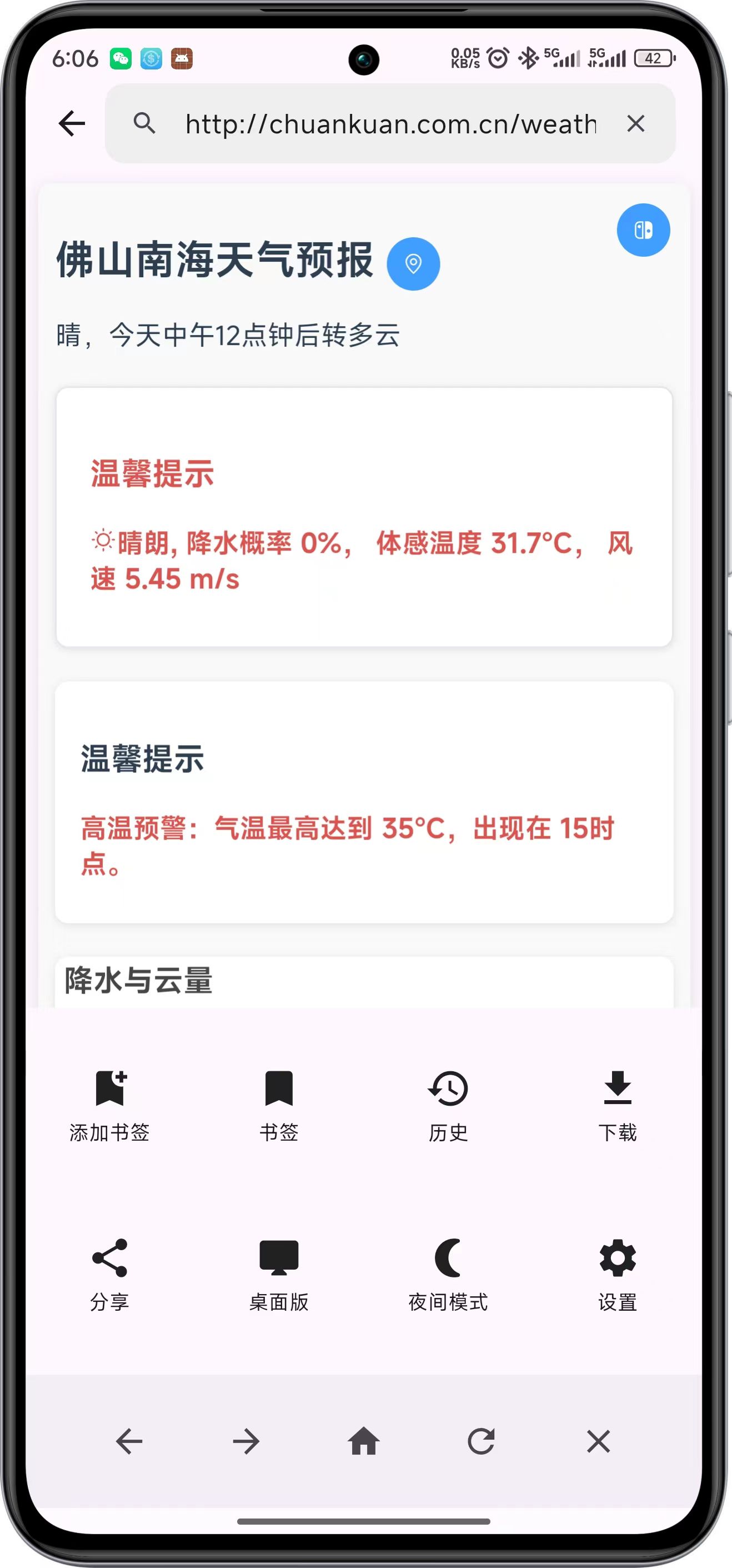Image resolution: width=732 pixels, height=1568 pixels.
Task: Click the blue location pin next to title
Action: tap(414, 263)
